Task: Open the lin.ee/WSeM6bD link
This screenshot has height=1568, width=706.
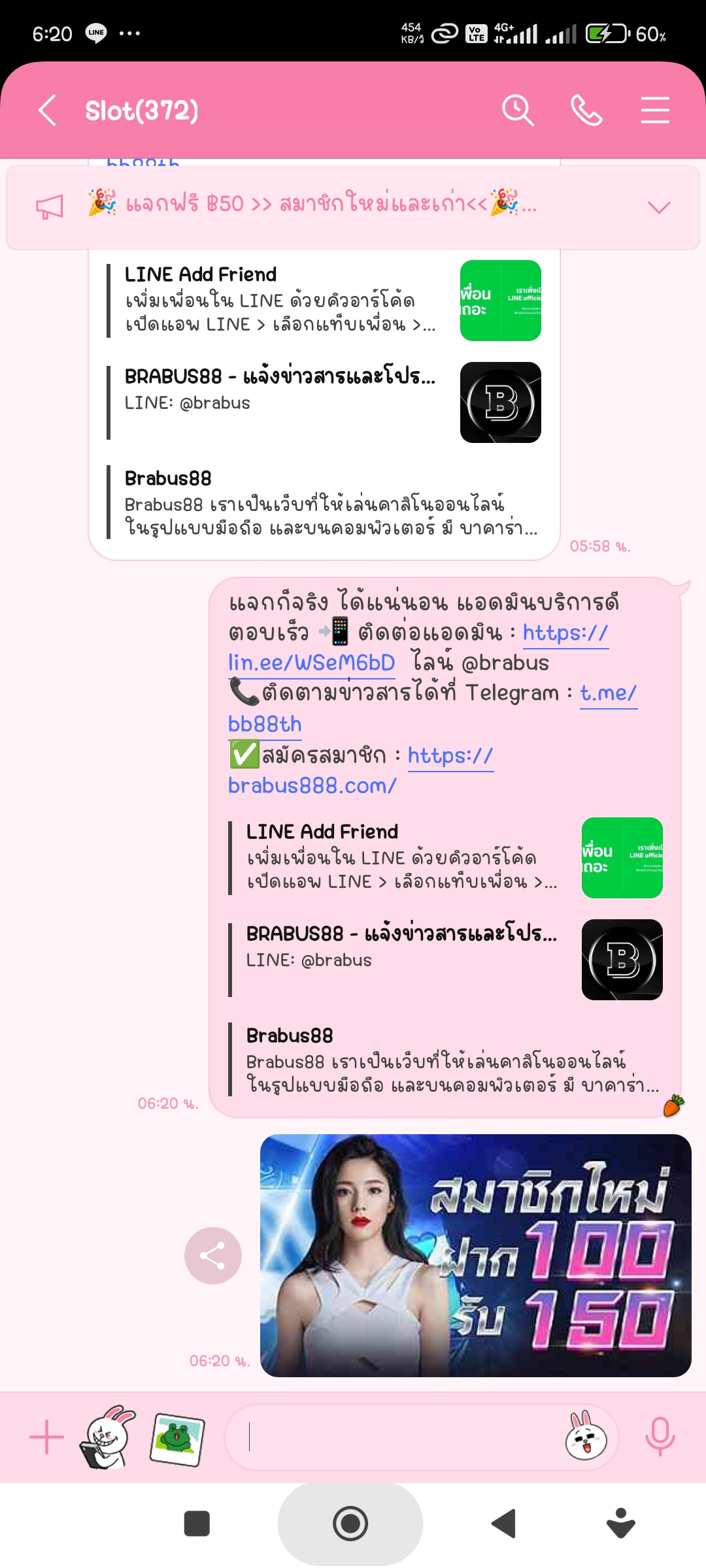Action: pos(312,662)
